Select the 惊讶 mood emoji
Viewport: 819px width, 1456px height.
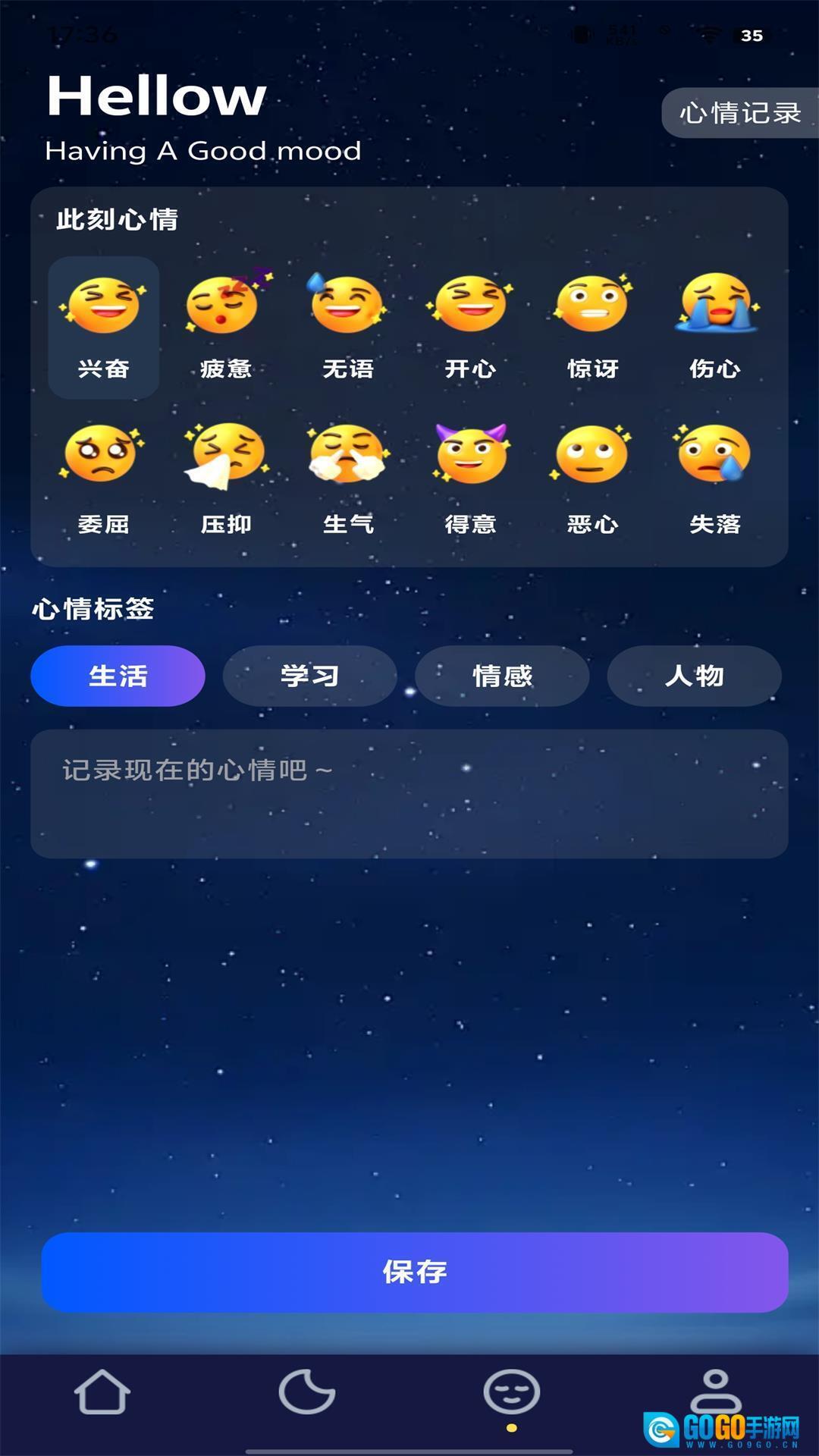[x=593, y=326]
